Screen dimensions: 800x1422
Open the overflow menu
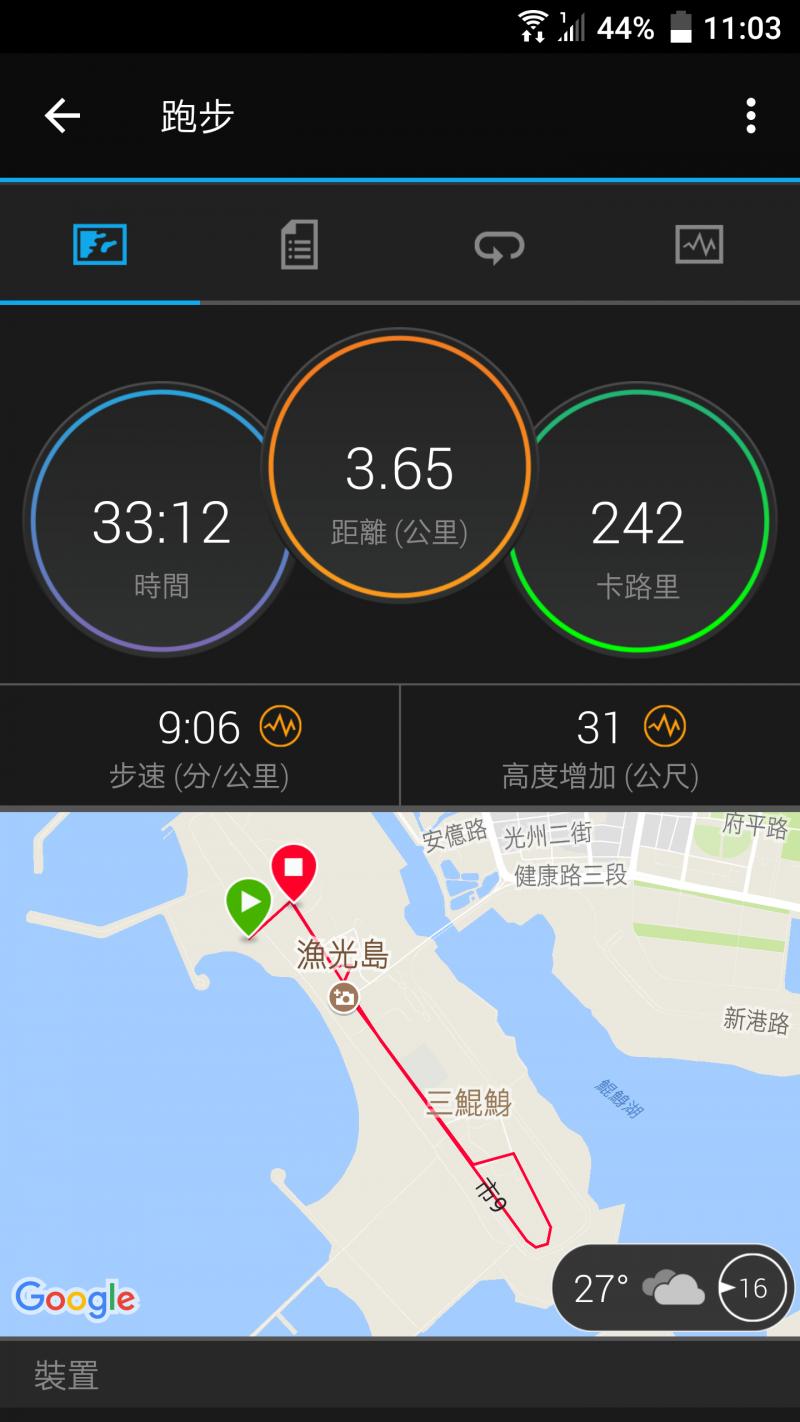point(750,116)
